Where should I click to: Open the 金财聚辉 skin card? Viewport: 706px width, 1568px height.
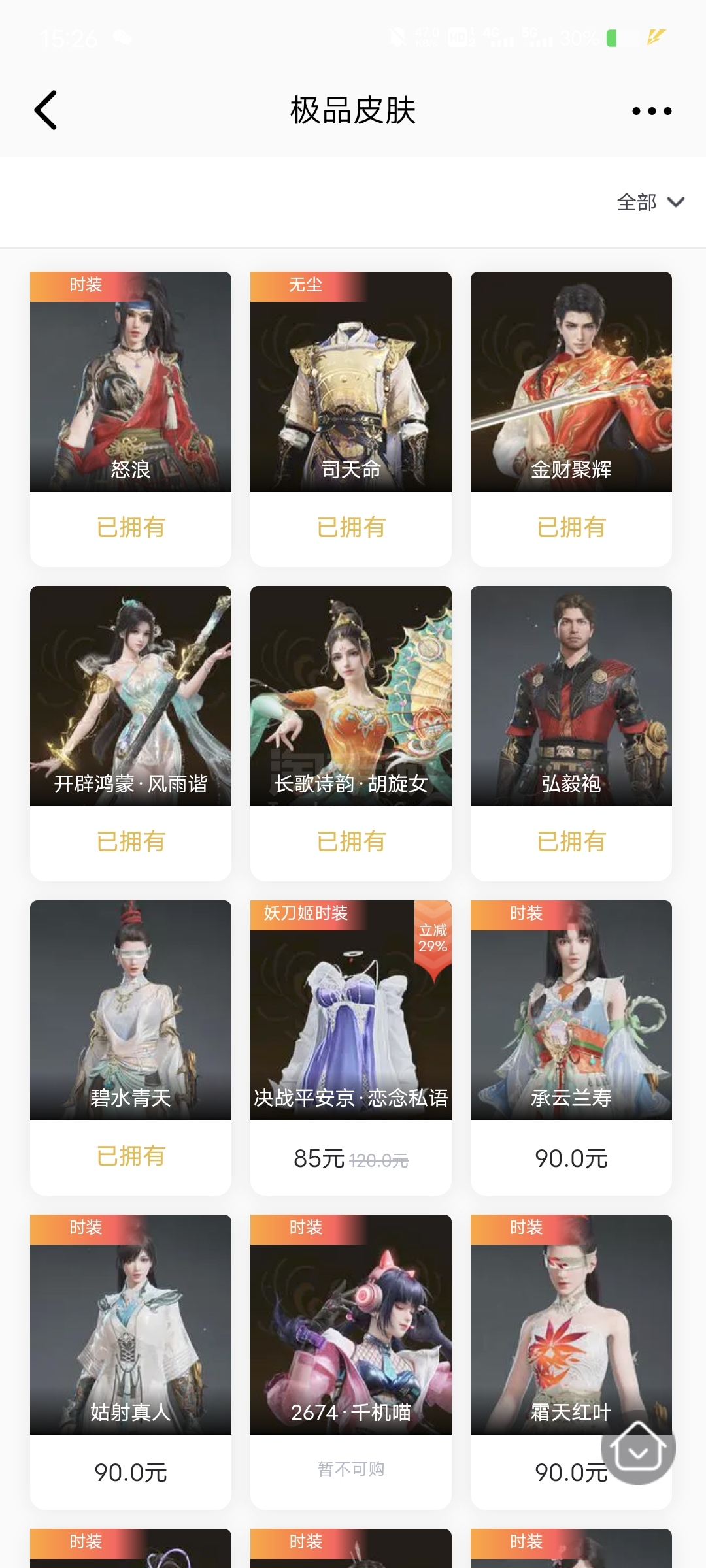click(571, 419)
